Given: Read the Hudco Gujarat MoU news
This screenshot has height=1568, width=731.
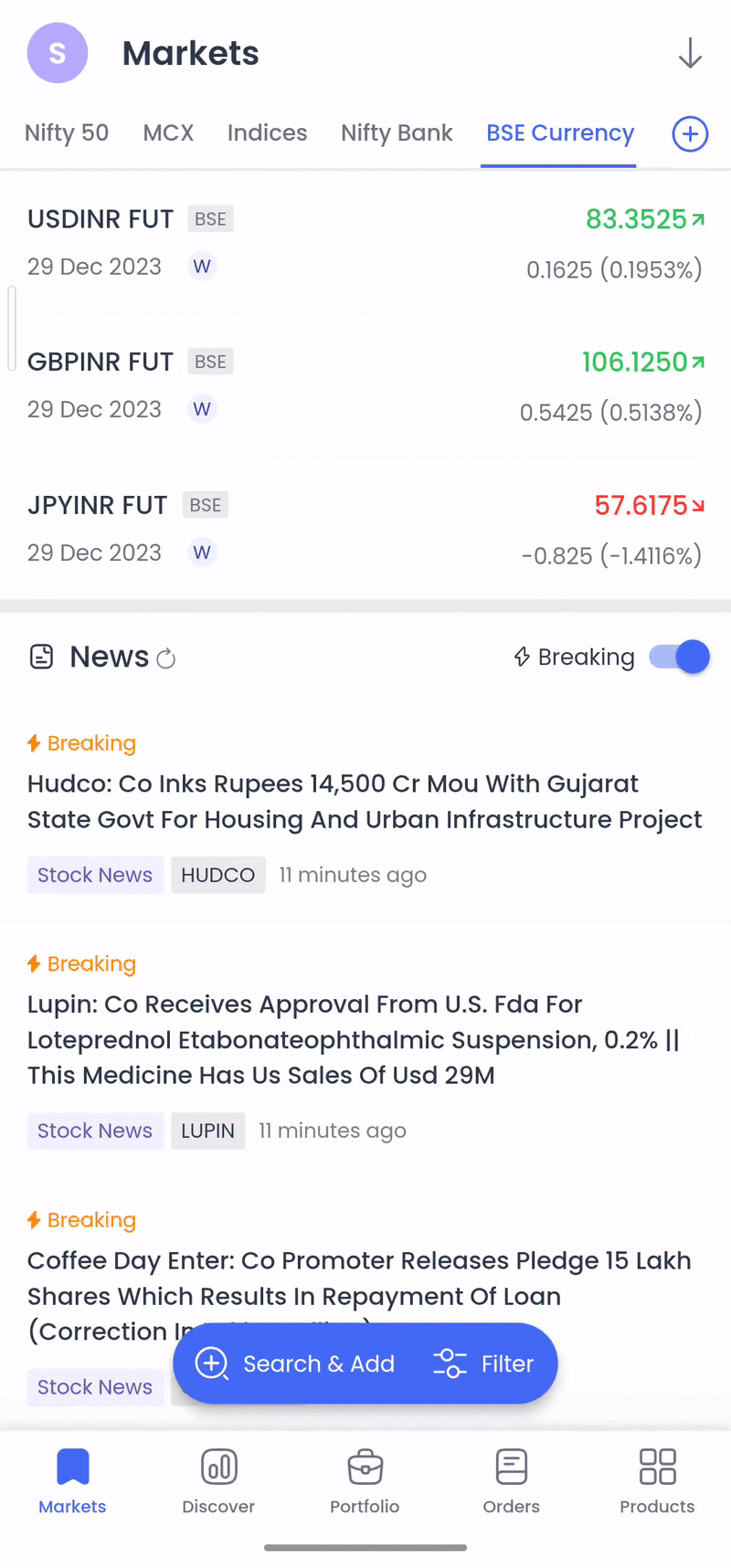Looking at the screenshot, I should click(x=365, y=801).
